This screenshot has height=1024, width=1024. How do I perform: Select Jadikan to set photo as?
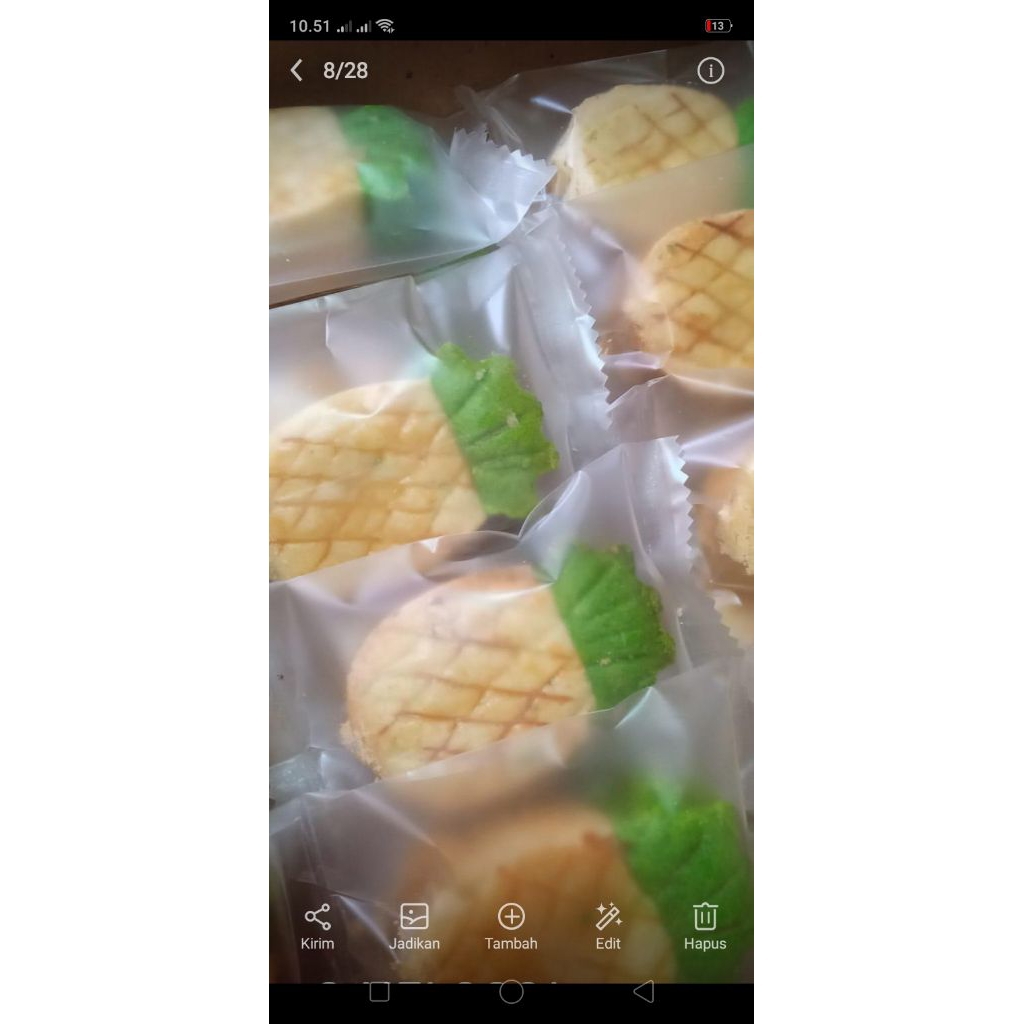pyautogui.click(x=414, y=927)
